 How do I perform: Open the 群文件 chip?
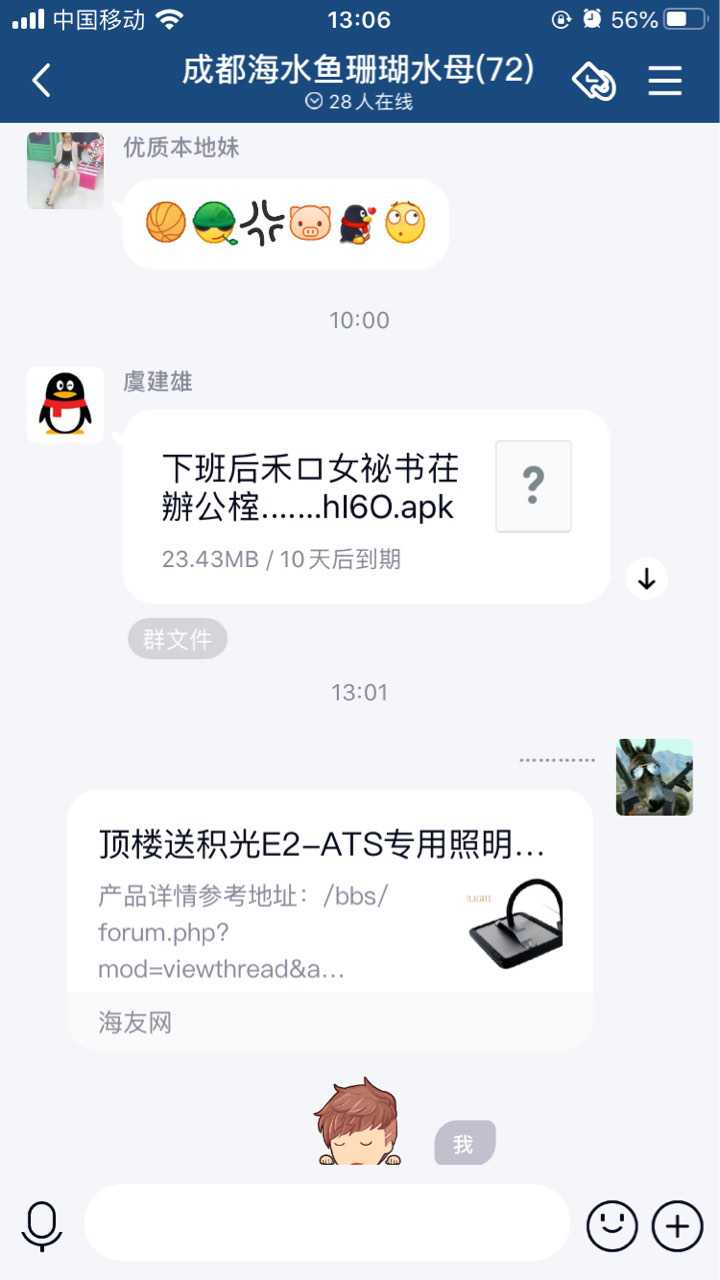[177, 639]
